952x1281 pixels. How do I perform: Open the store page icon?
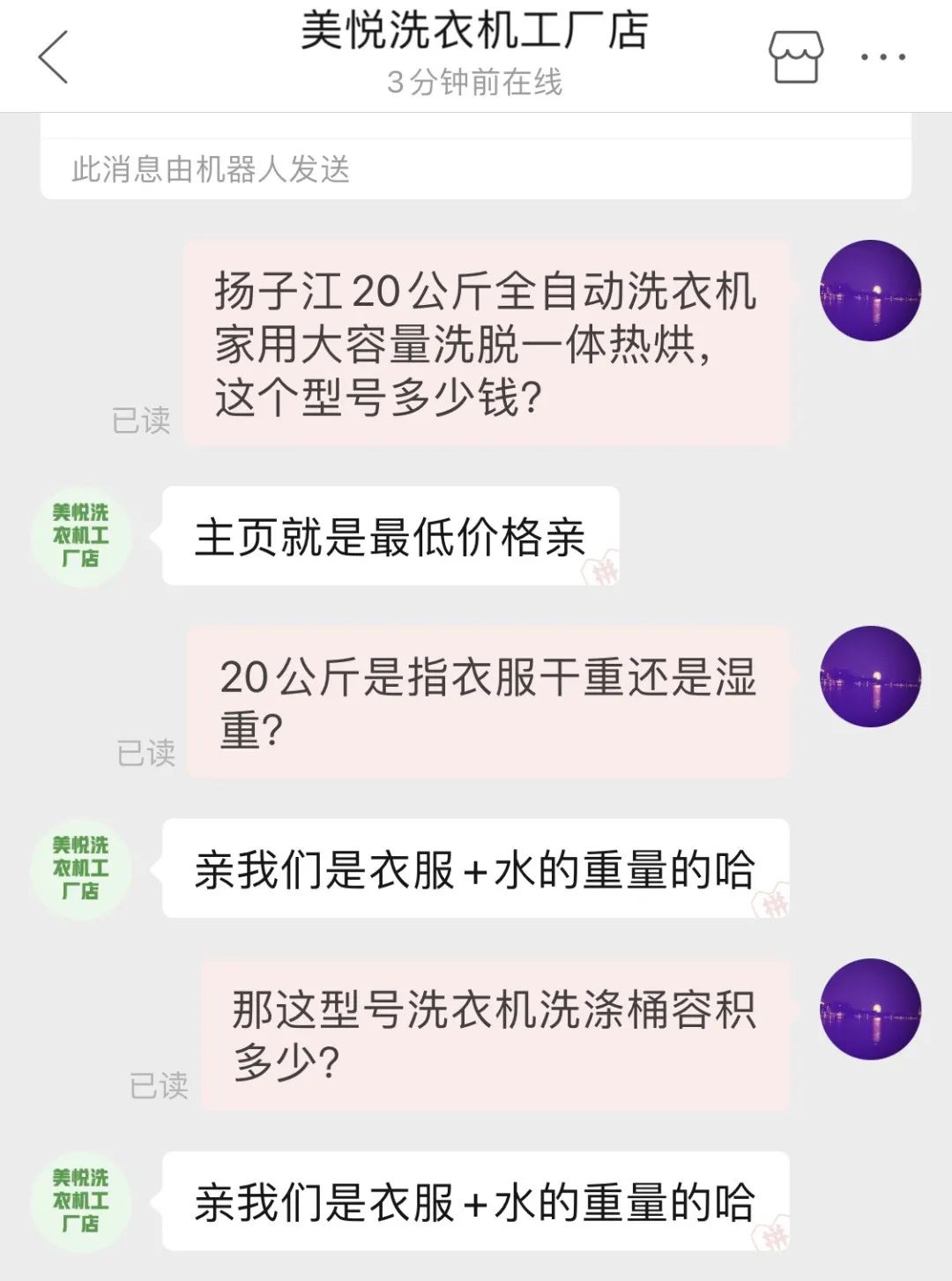(795, 57)
